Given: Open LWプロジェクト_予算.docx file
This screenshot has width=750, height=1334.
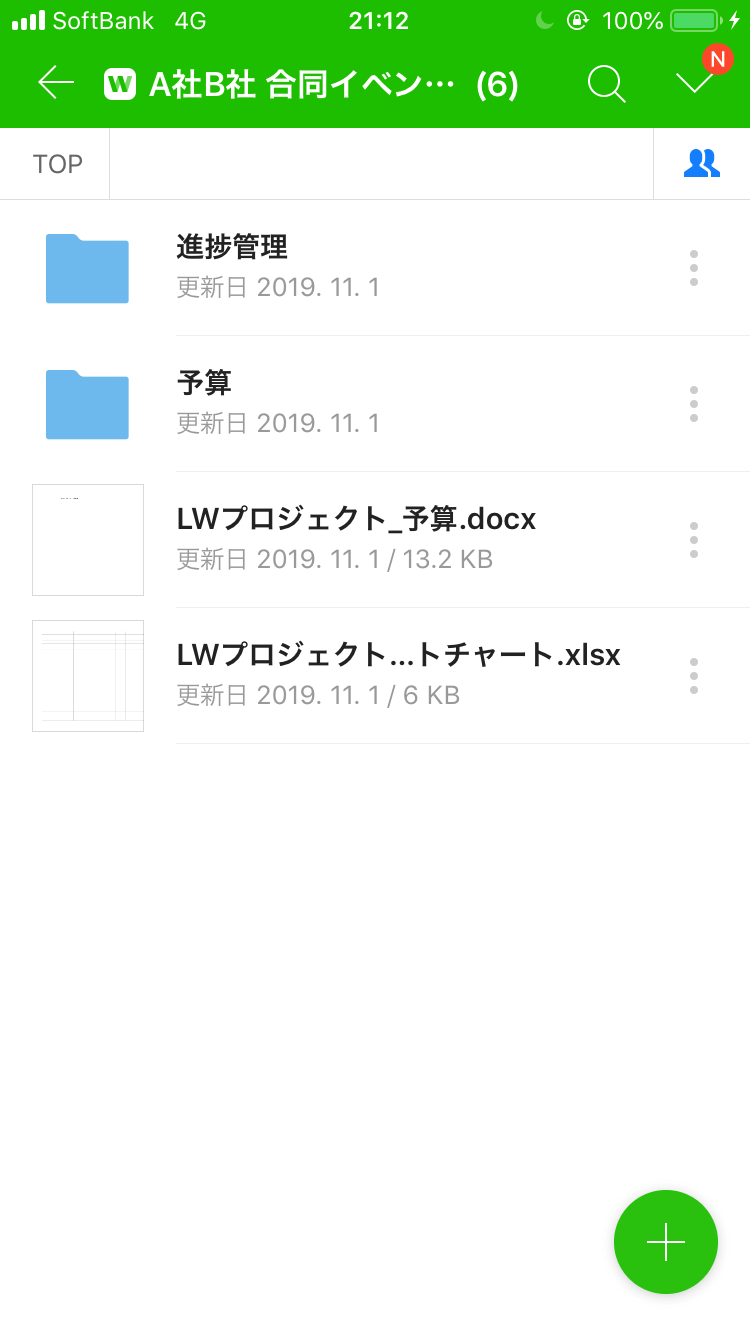Looking at the screenshot, I should pos(356,538).
